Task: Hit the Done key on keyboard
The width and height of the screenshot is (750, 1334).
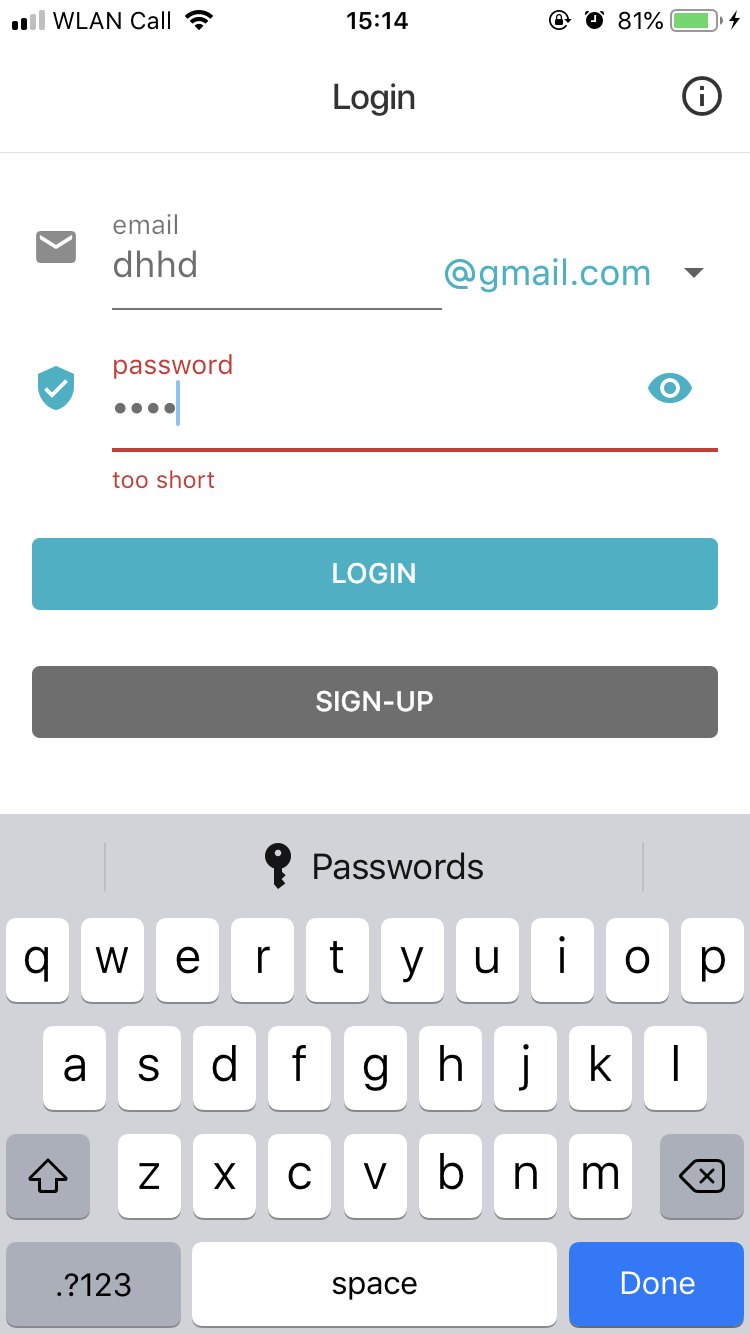Action: tap(656, 1284)
